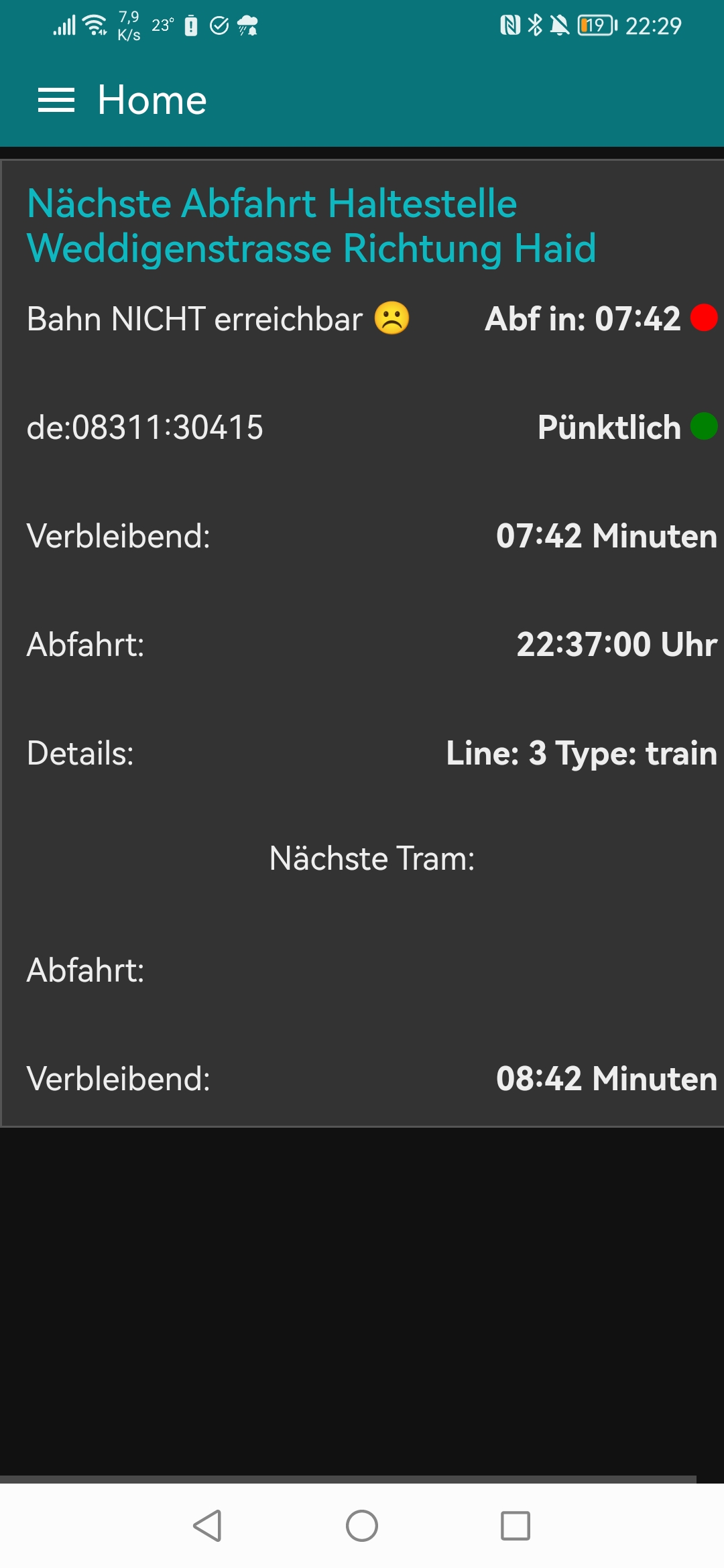The image size is (724, 1568).
Task: Open the hamburger drawer menu
Action: tap(56, 101)
